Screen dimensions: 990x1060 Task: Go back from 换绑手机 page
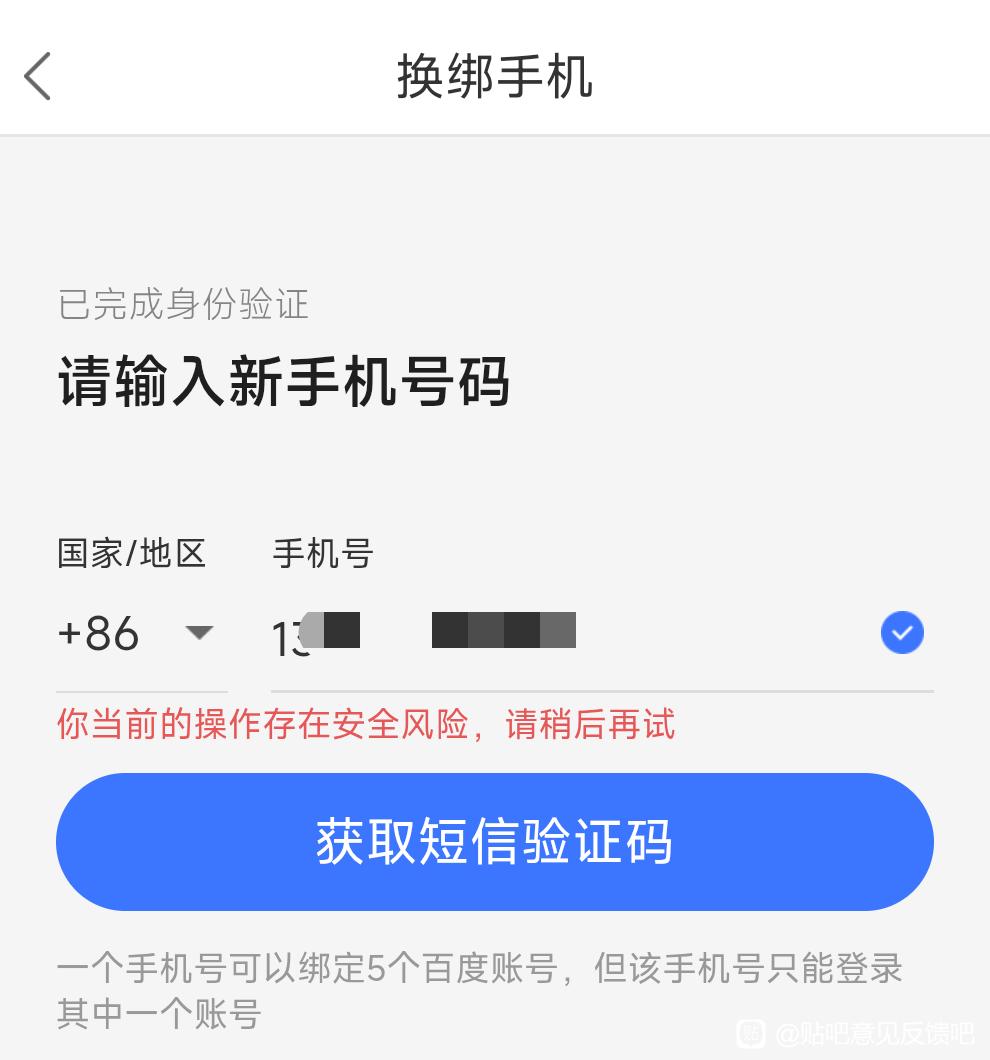click(x=38, y=76)
